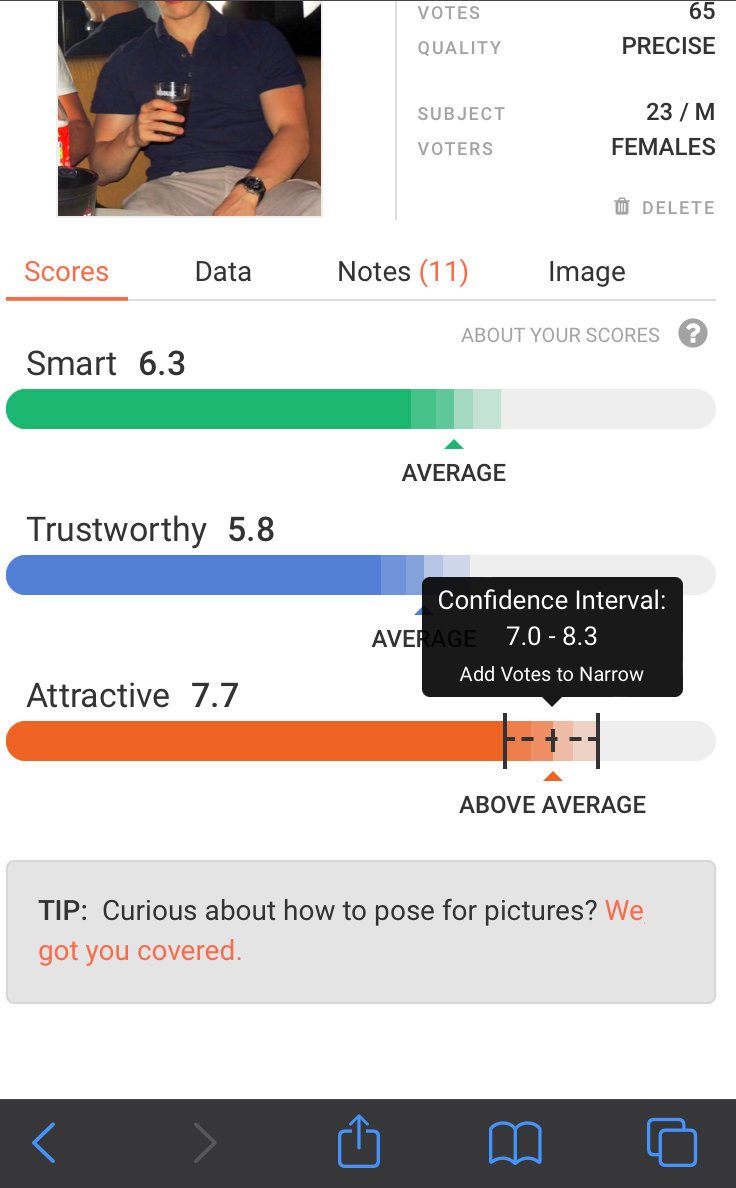Switch to the Data tab
The height and width of the screenshot is (1188, 736).
(223, 272)
